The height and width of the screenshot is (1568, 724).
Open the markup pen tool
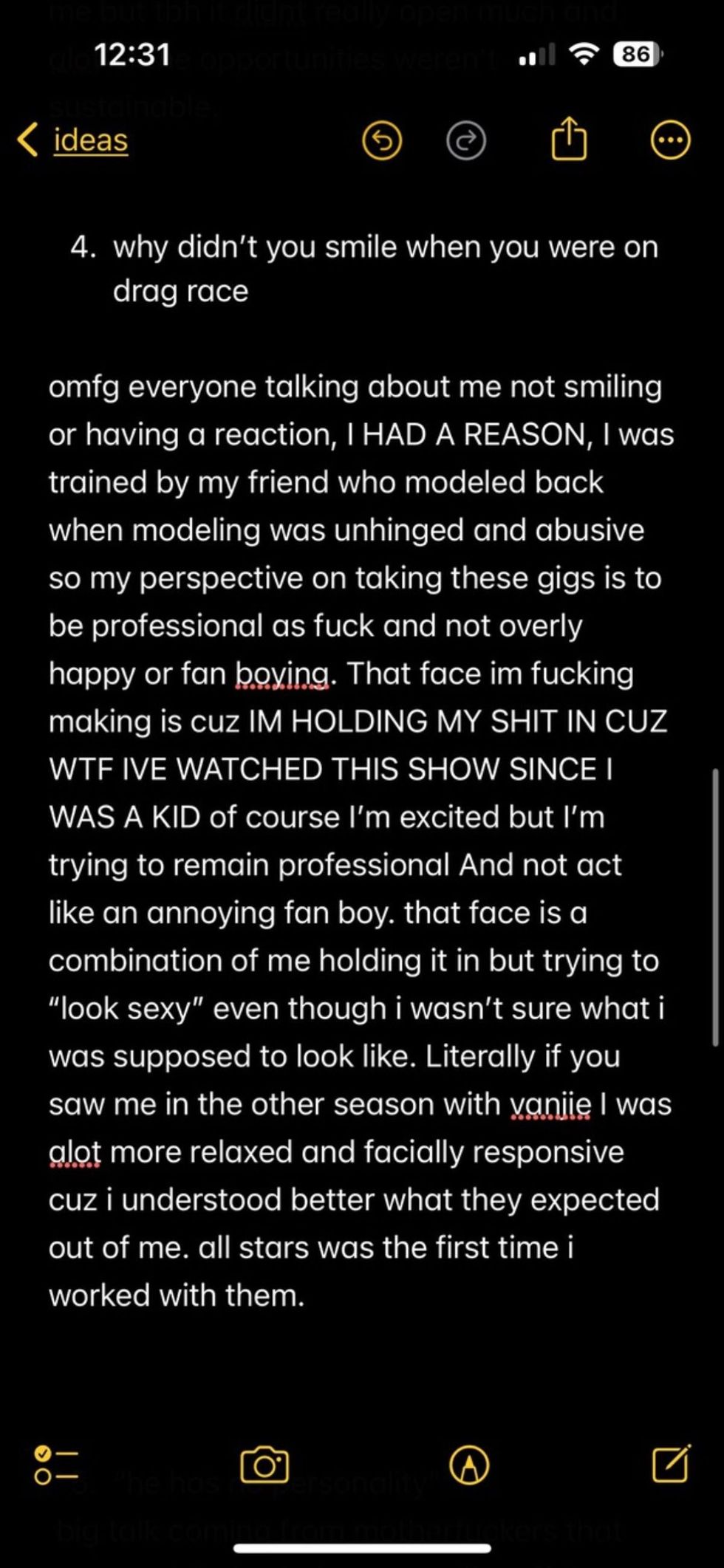(x=469, y=1464)
